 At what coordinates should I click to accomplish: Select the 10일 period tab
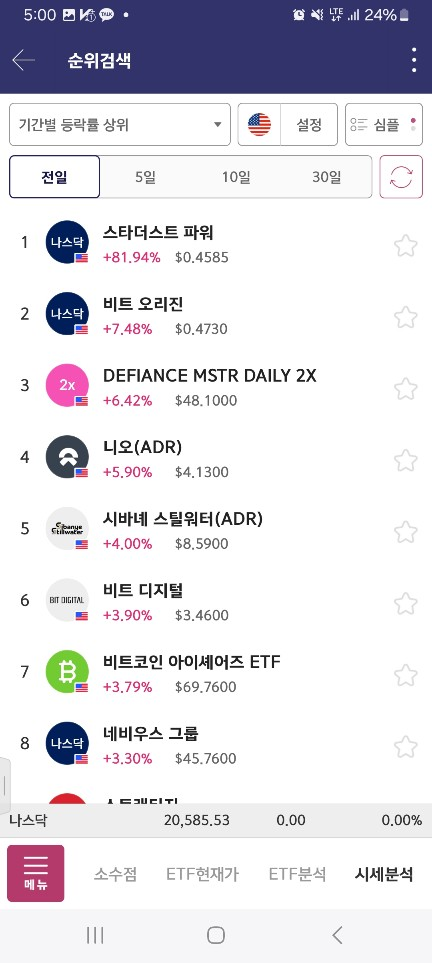click(x=236, y=177)
